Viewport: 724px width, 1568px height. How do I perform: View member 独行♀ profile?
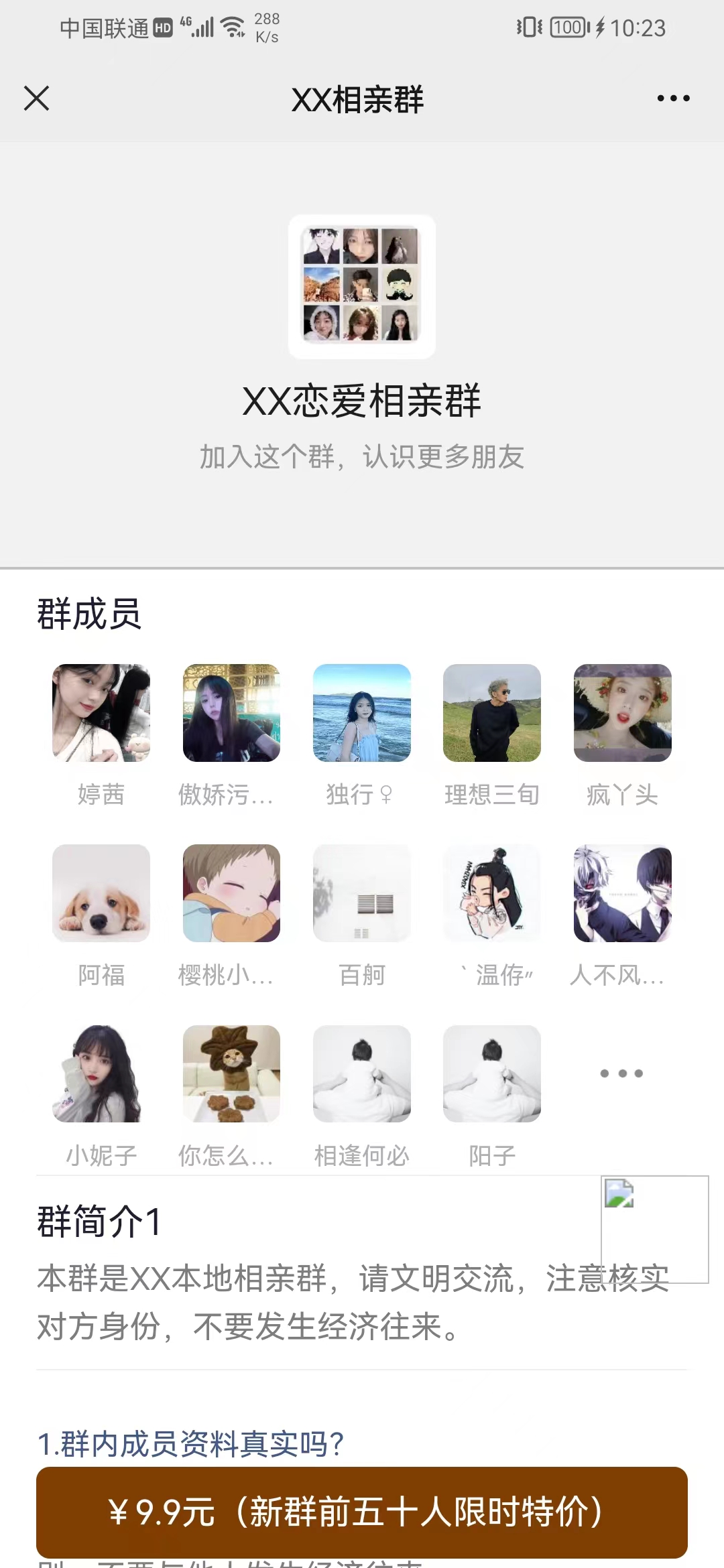(361, 713)
